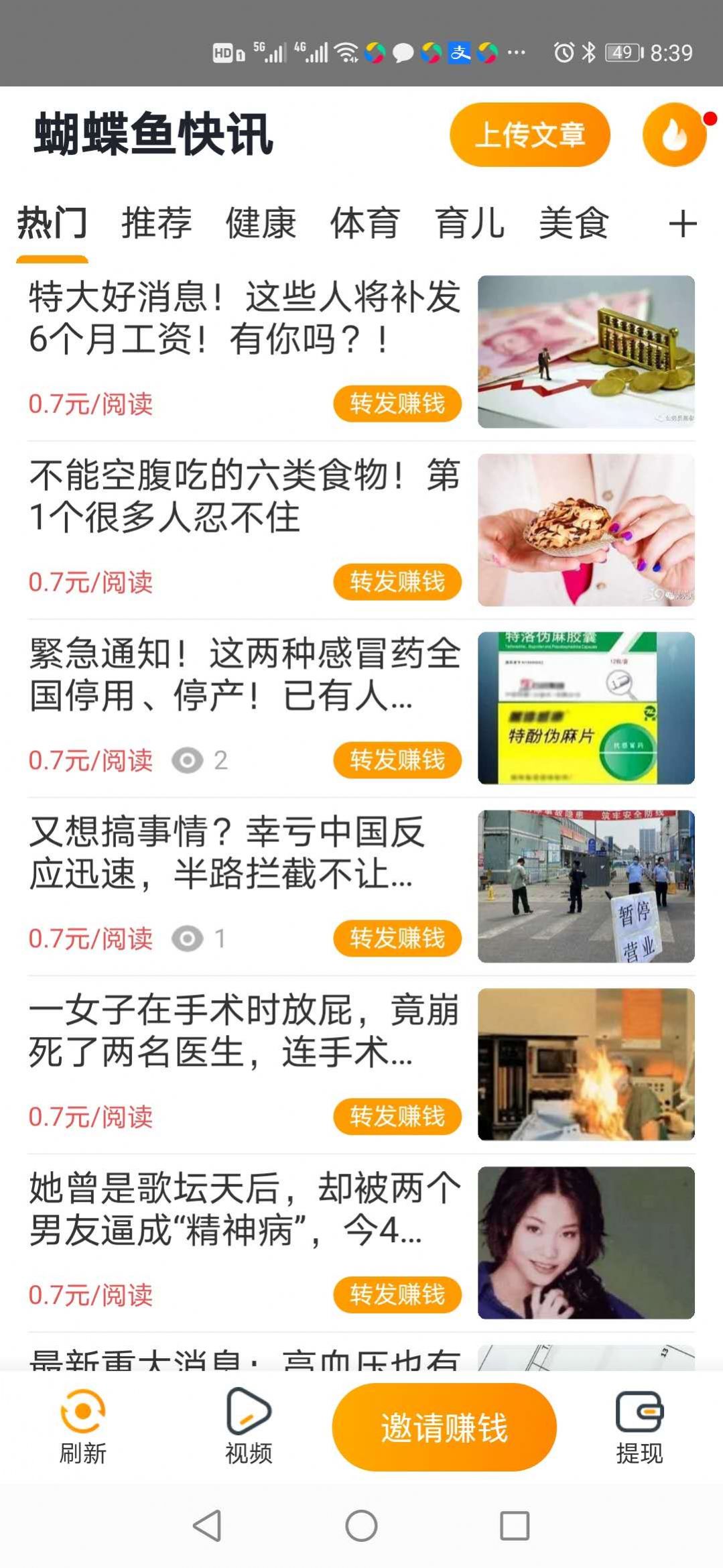Go to the 视频 section
Viewport: 723px width, 1568px height.
click(x=249, y=1426)
